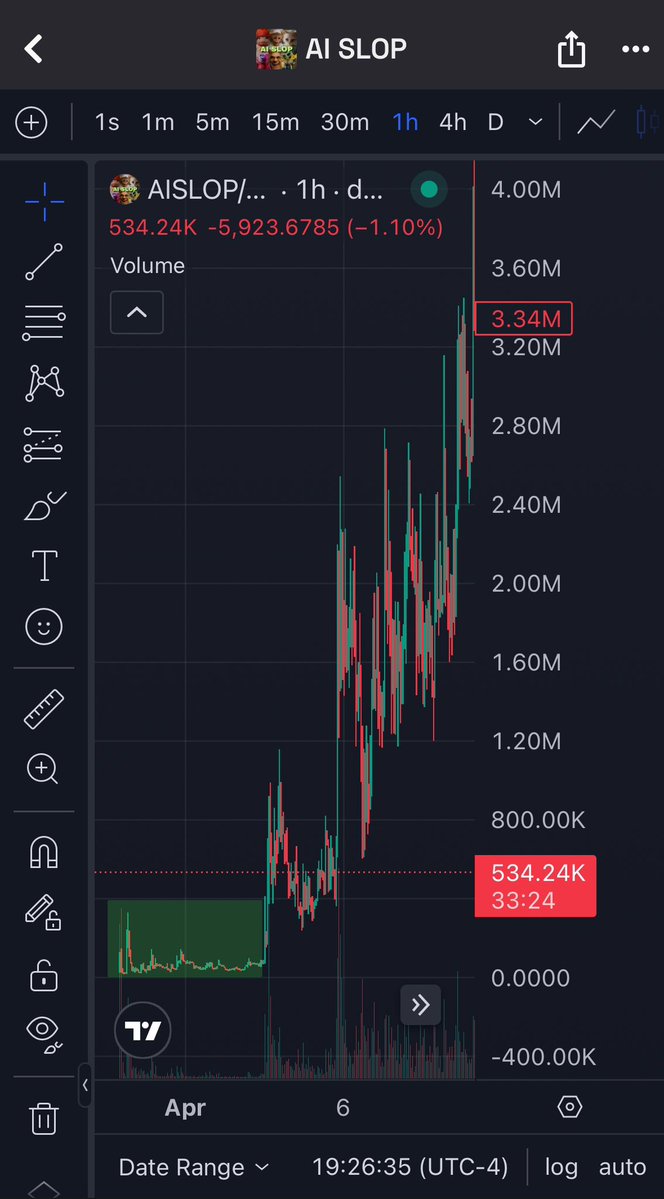The image size is (664, 1199).
Task: Add a symbol with the plus circle
Action: [32, 123]
